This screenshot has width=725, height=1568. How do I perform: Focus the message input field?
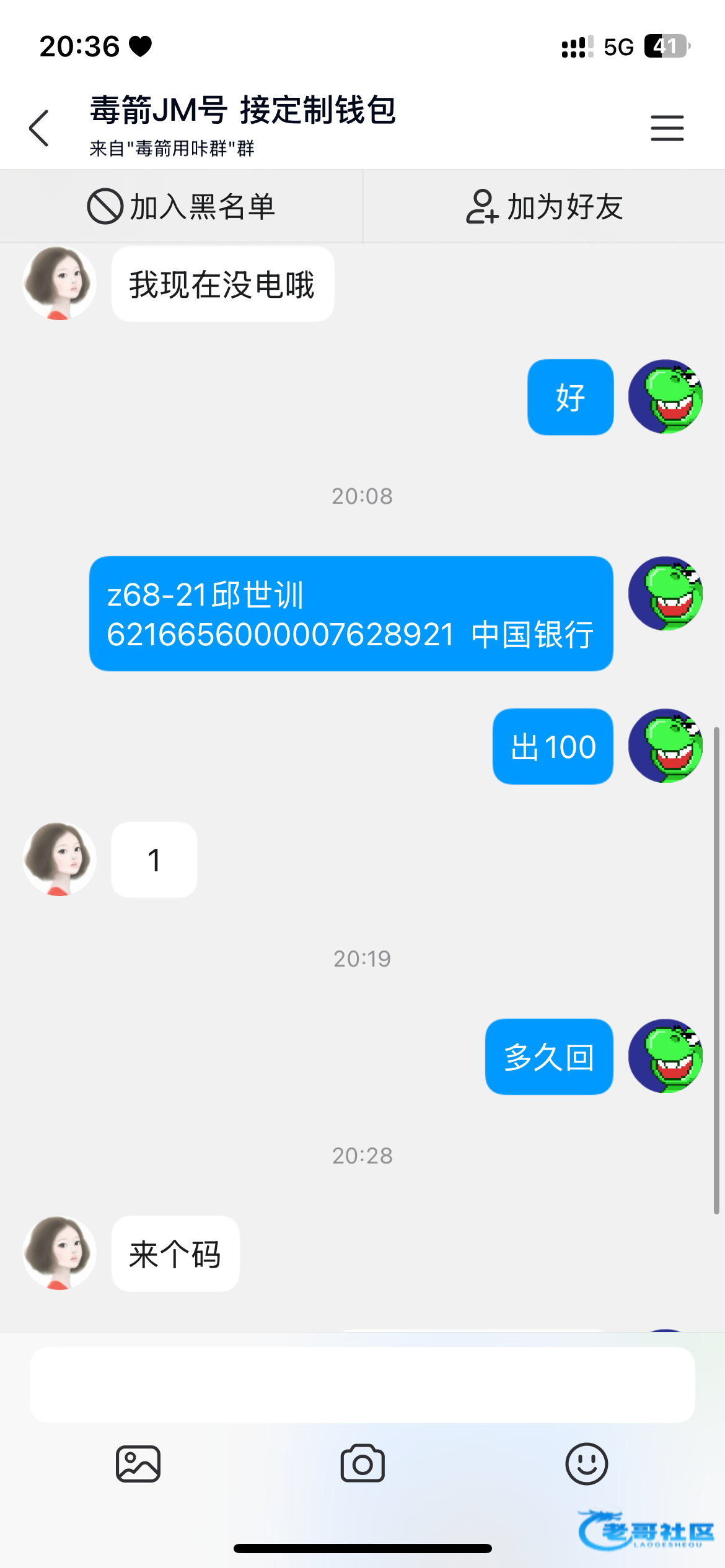[362, 1385]
